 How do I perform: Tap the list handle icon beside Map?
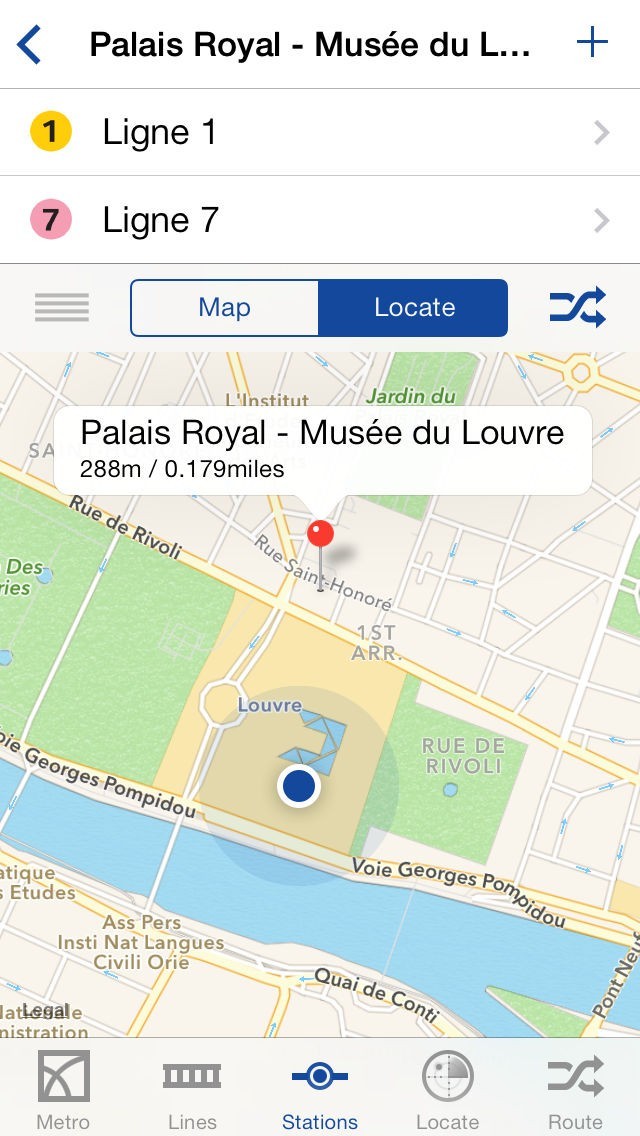point(62,307)
